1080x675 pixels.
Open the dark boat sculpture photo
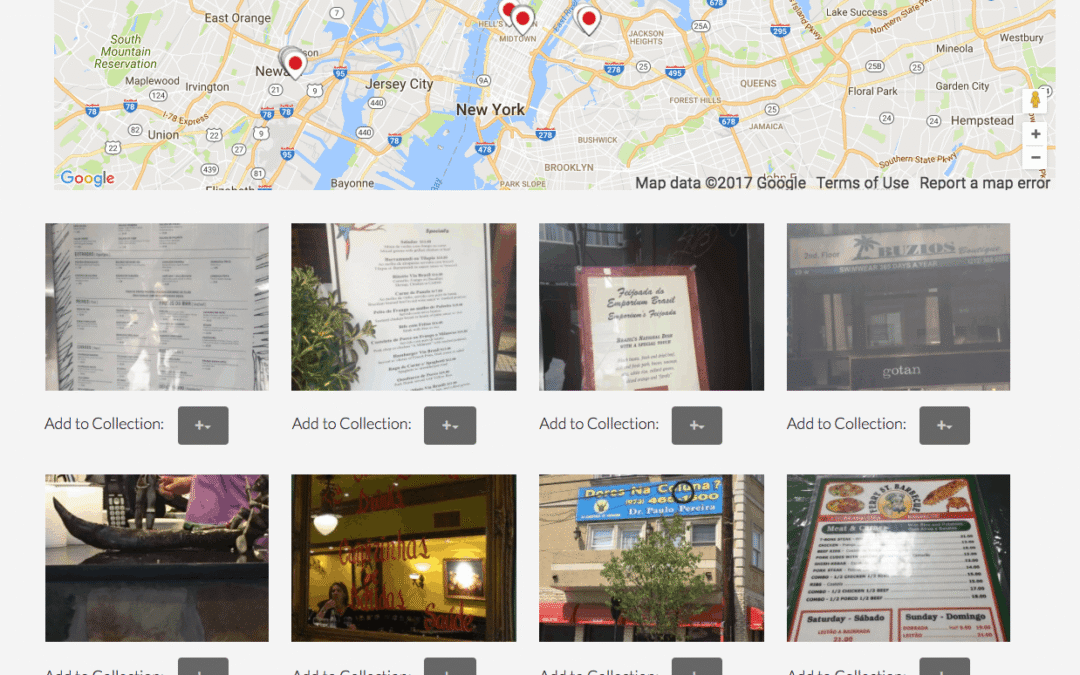click(x=157, y=557)
